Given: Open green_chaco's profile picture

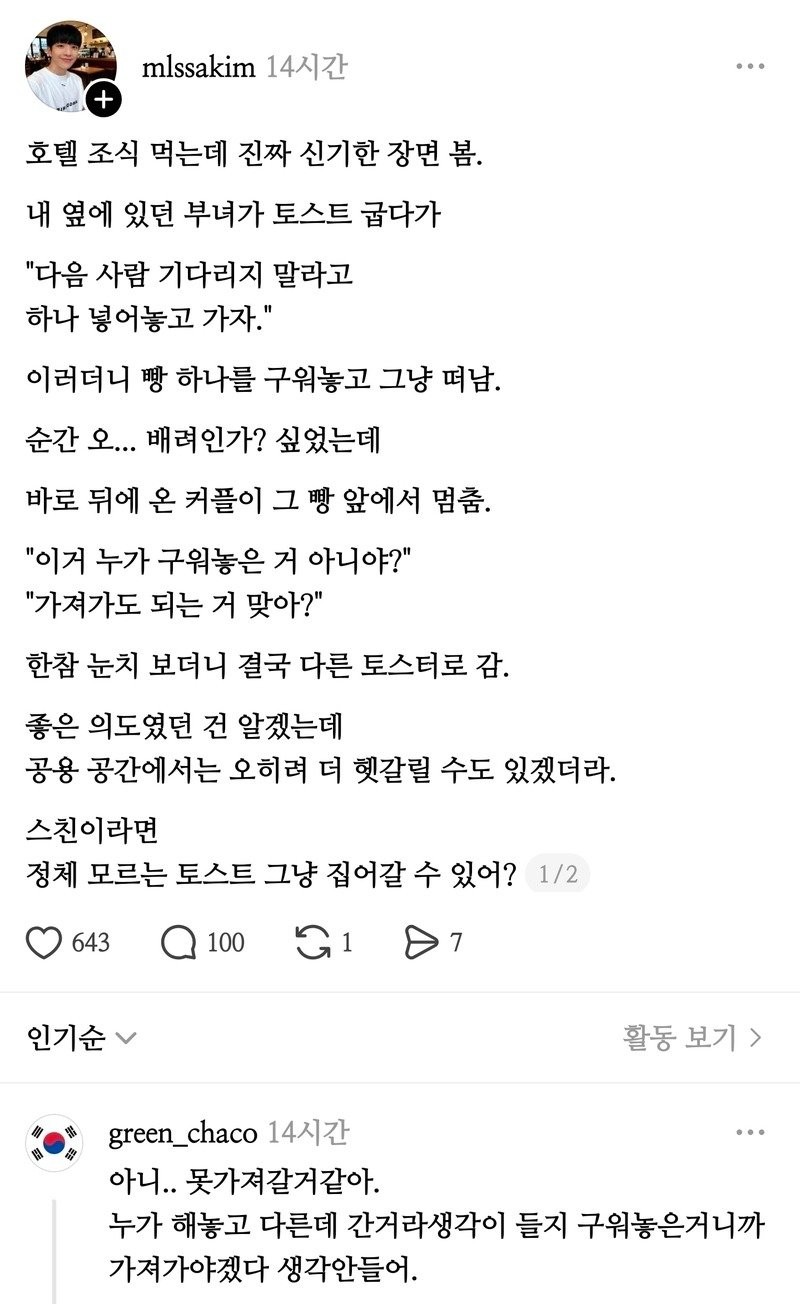Looking at the screenshot, I should 54,1143.
